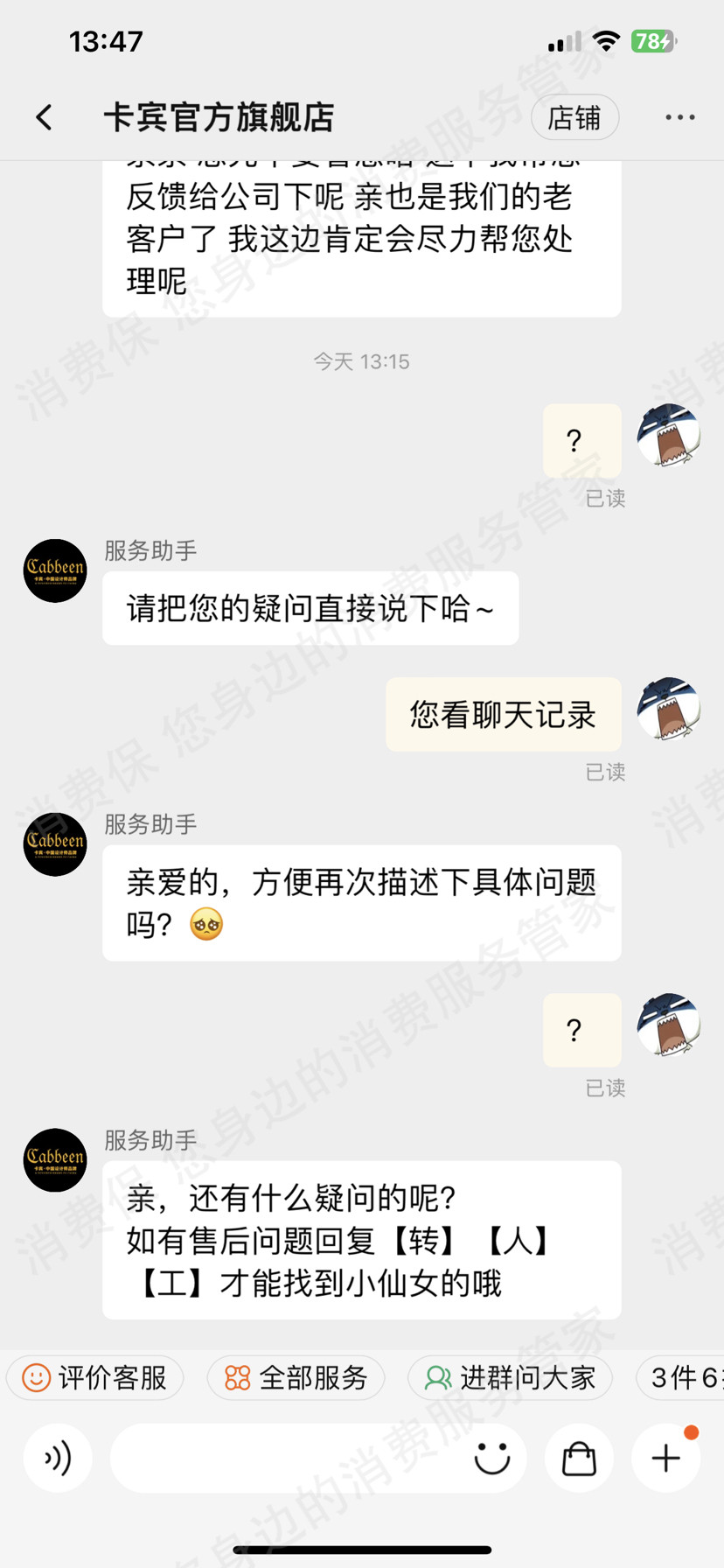Select the 进群问大家 chip
The height and width of the screenshot is (1568, 724).
click(510, 1378)
